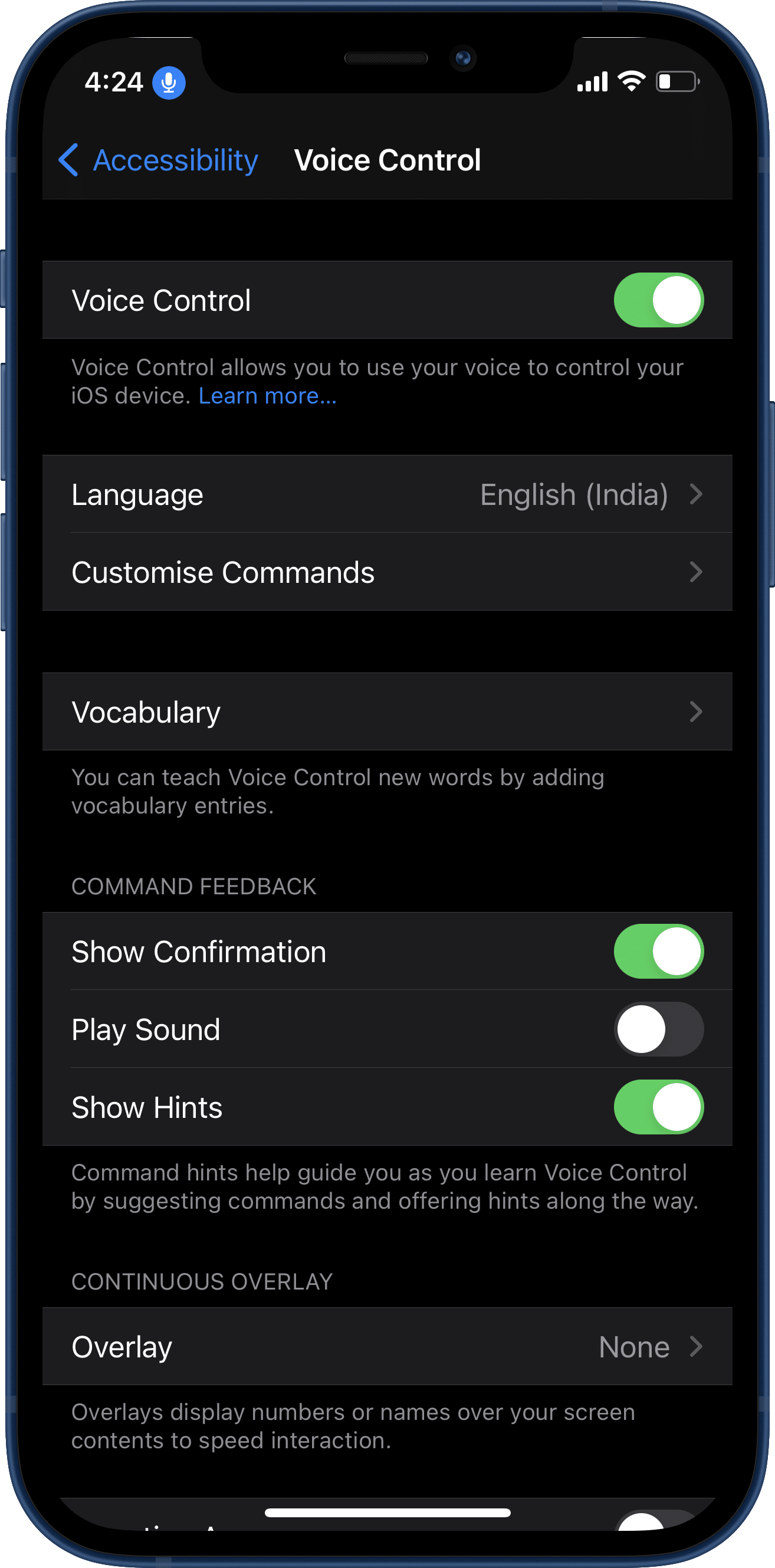Open the Vocabulary row

click(x=387, y=711)
